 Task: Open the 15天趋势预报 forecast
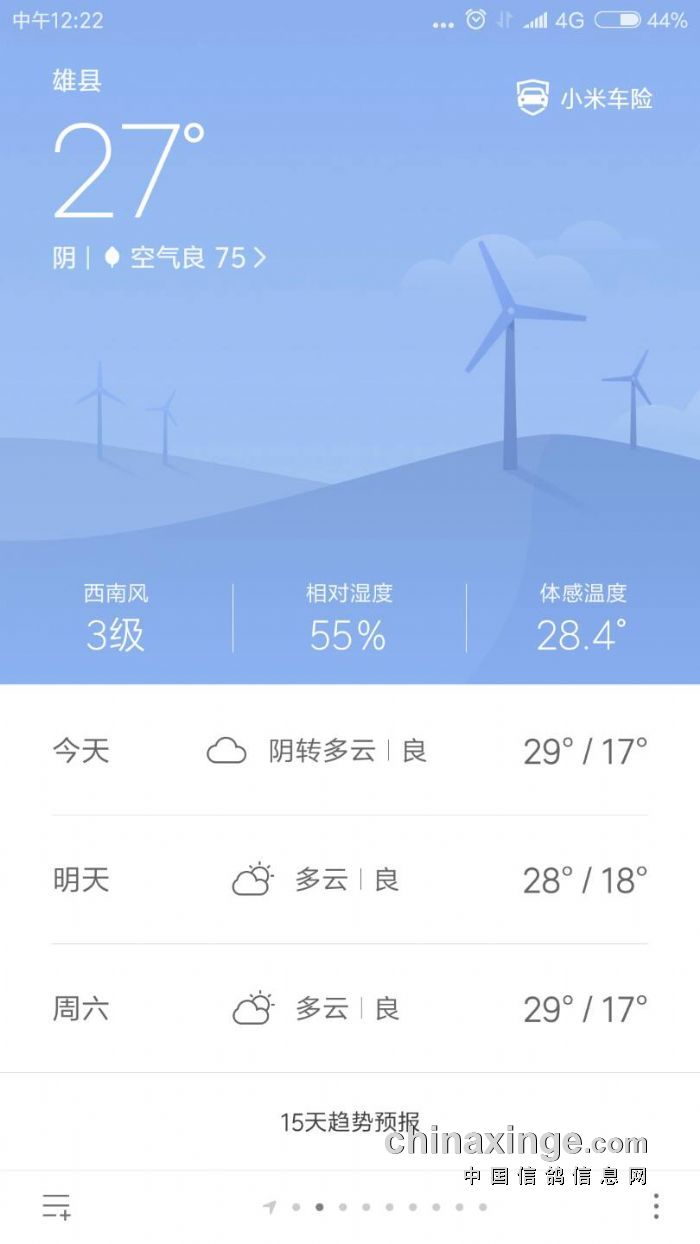point(349,1122)
